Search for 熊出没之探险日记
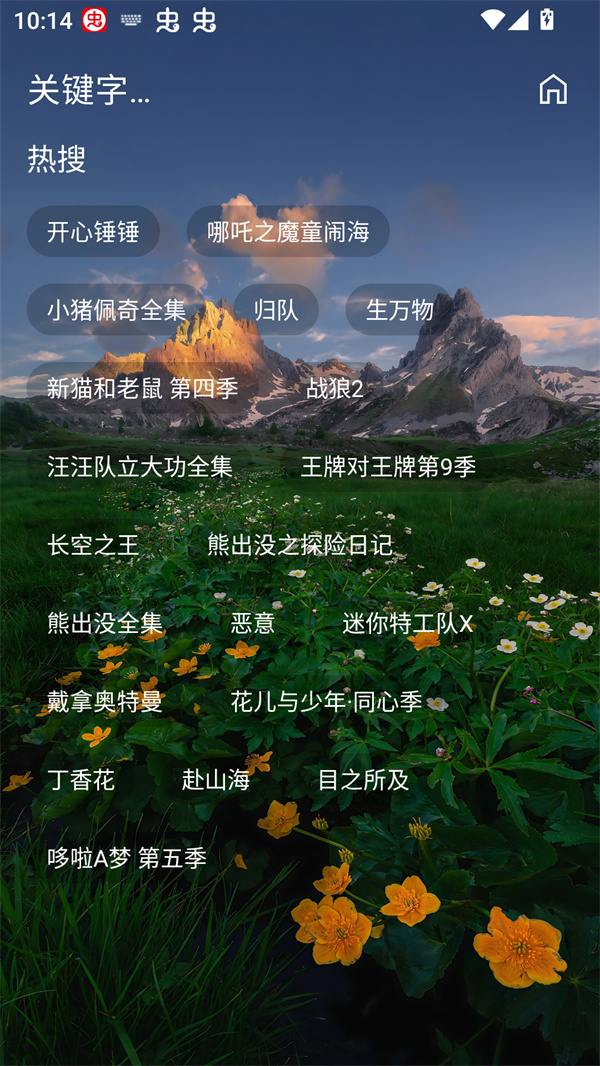The width and height of the screenshot is (600, 1066). [299, 544]
